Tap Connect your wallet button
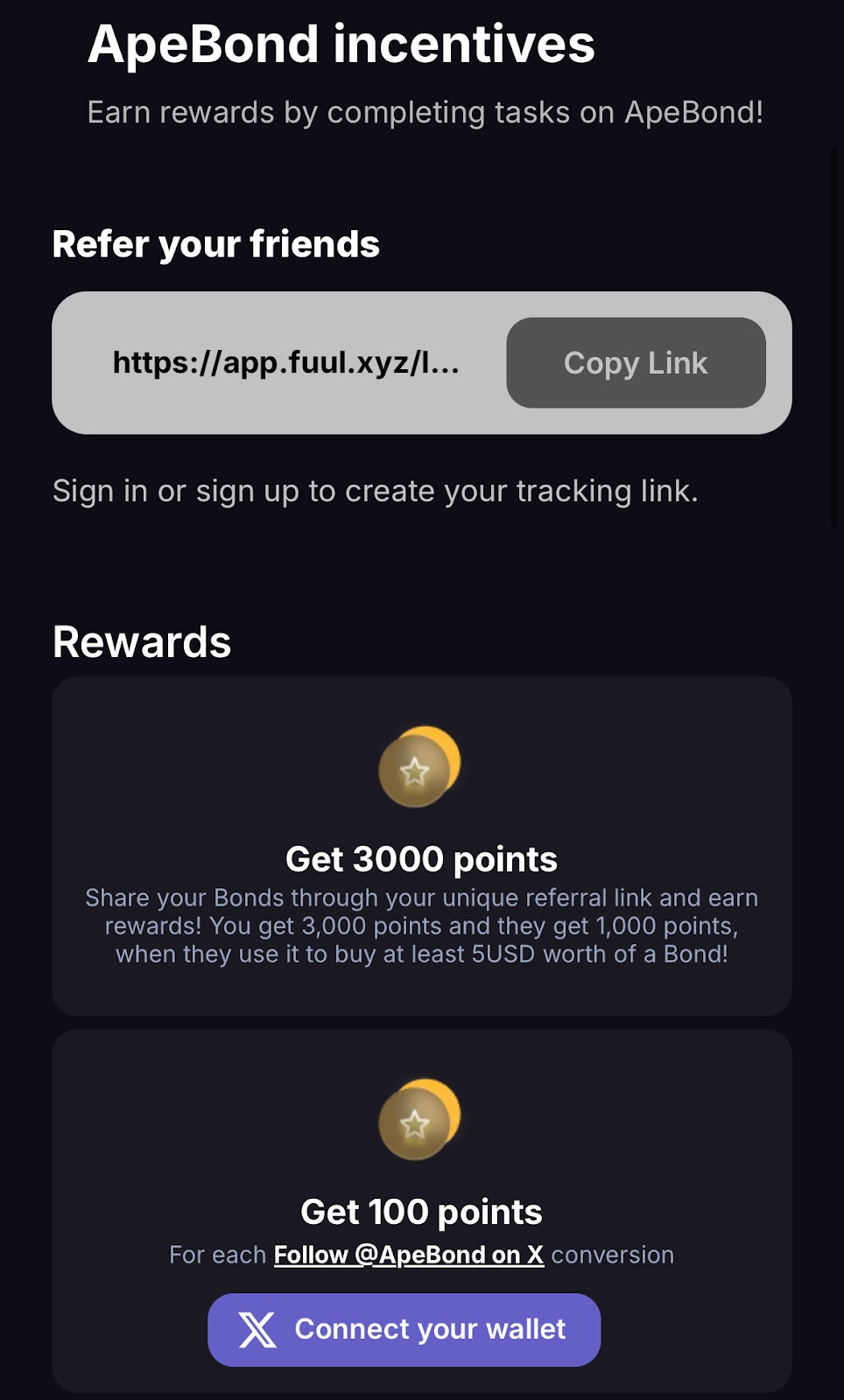Viewport: 844px width, 1400px height. [x=404, y=1329]
